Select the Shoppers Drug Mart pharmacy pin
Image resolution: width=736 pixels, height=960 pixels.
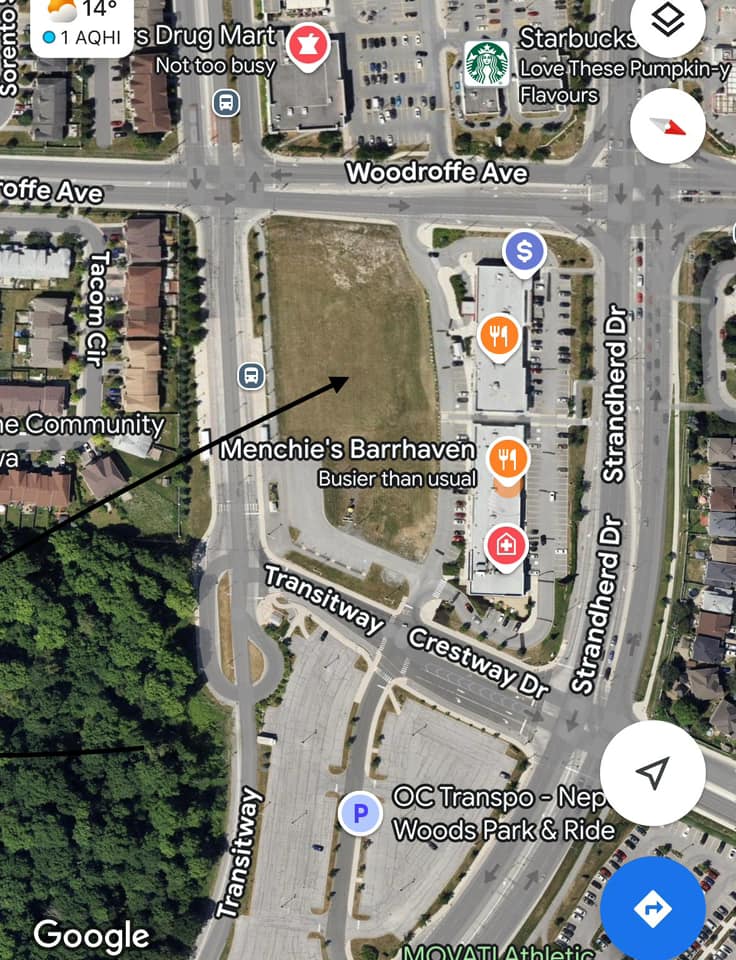click(x=308, y=46)
